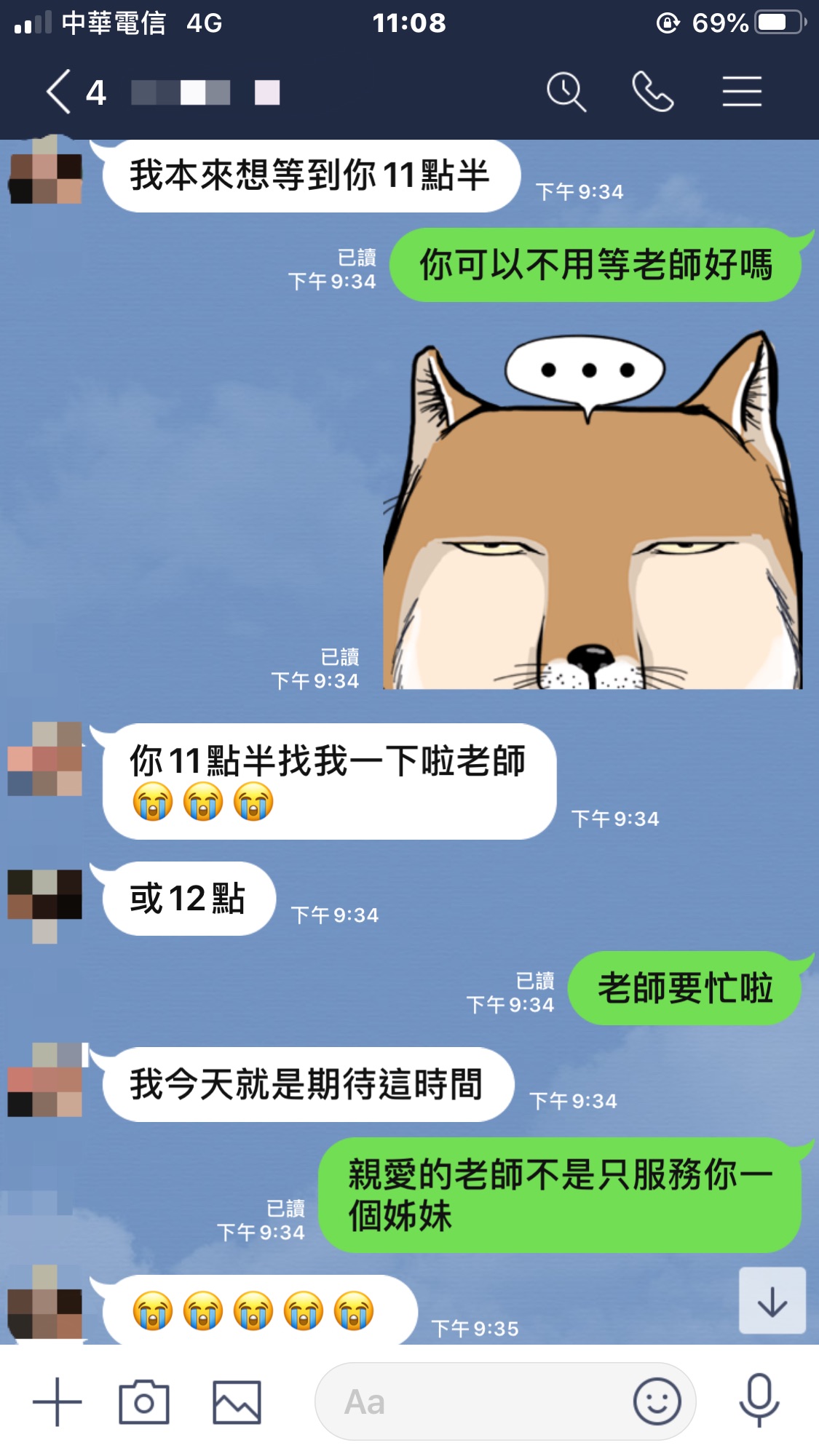
Task: Record a voice message
Action: tap(759, 1400)
